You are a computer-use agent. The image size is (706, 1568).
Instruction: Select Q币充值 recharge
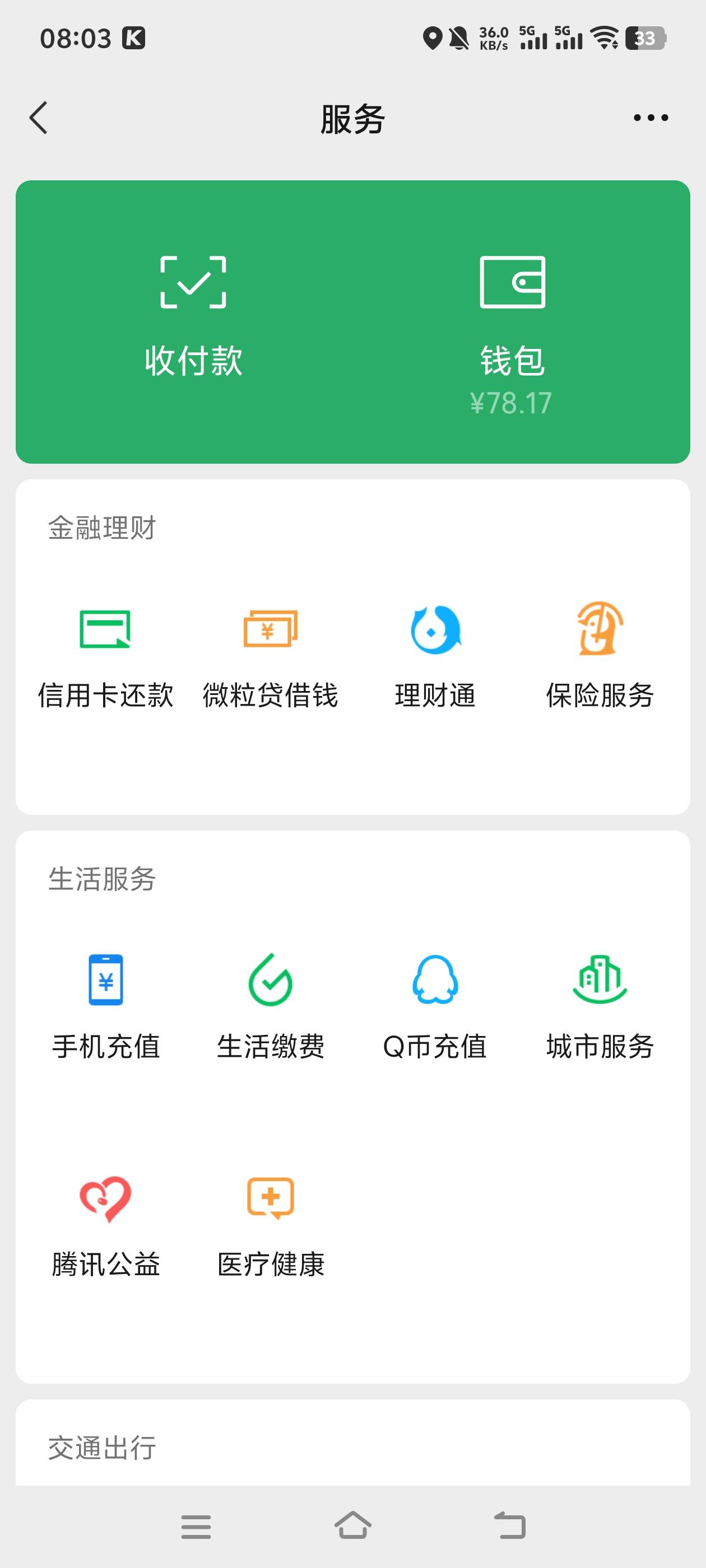pos(435,1008)
